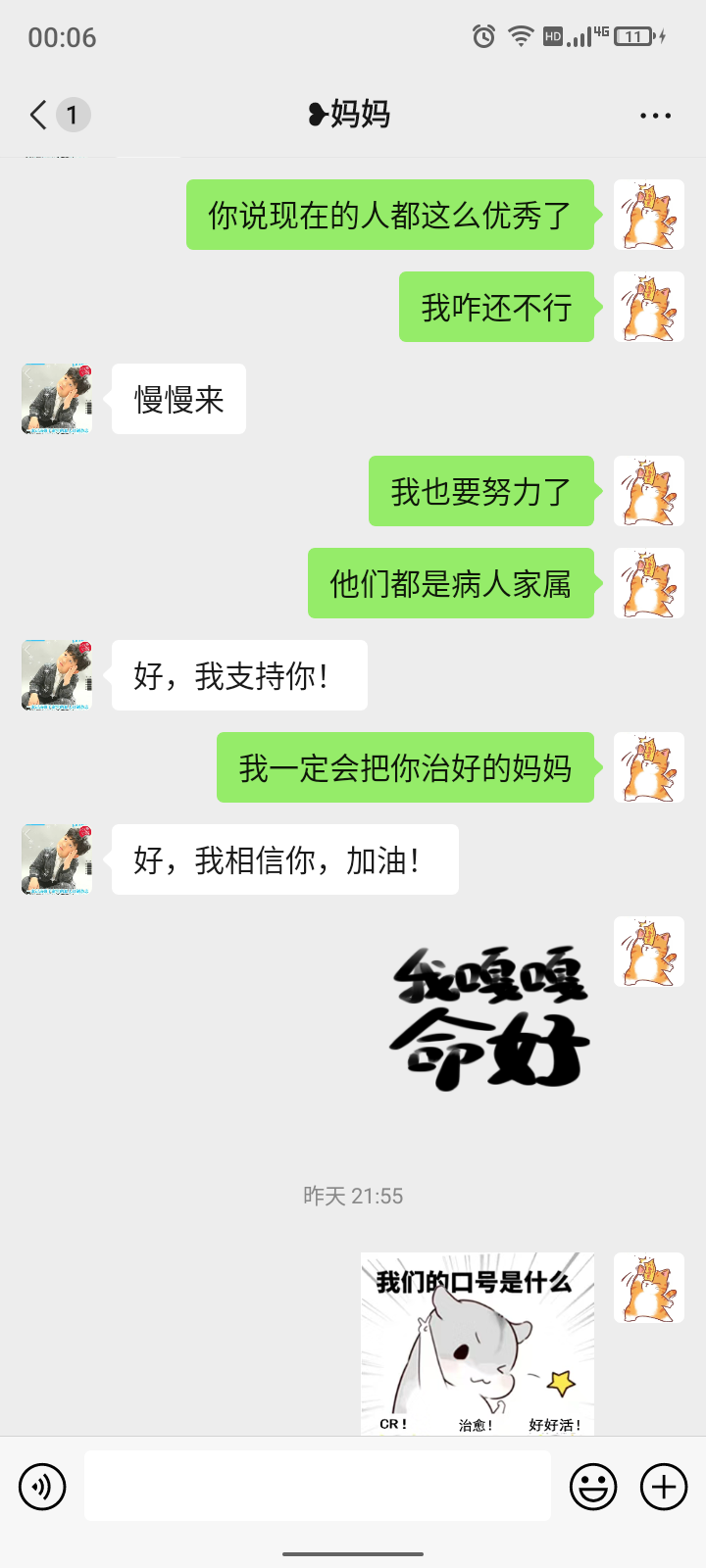Open attachment options with the plus button
Screen dimensions: 706x1568
point(663,1486)
